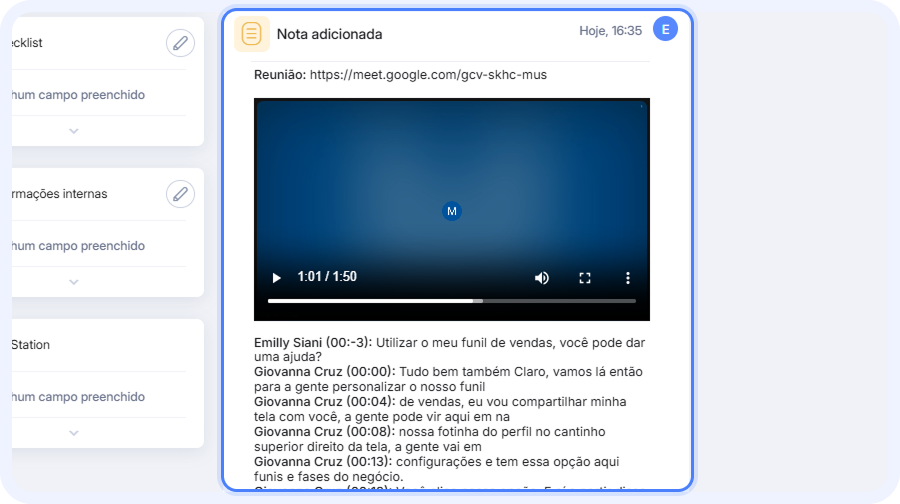Play the meeting recording video
The height and width of the screenshot is (504, 900).
pos(277,278)
